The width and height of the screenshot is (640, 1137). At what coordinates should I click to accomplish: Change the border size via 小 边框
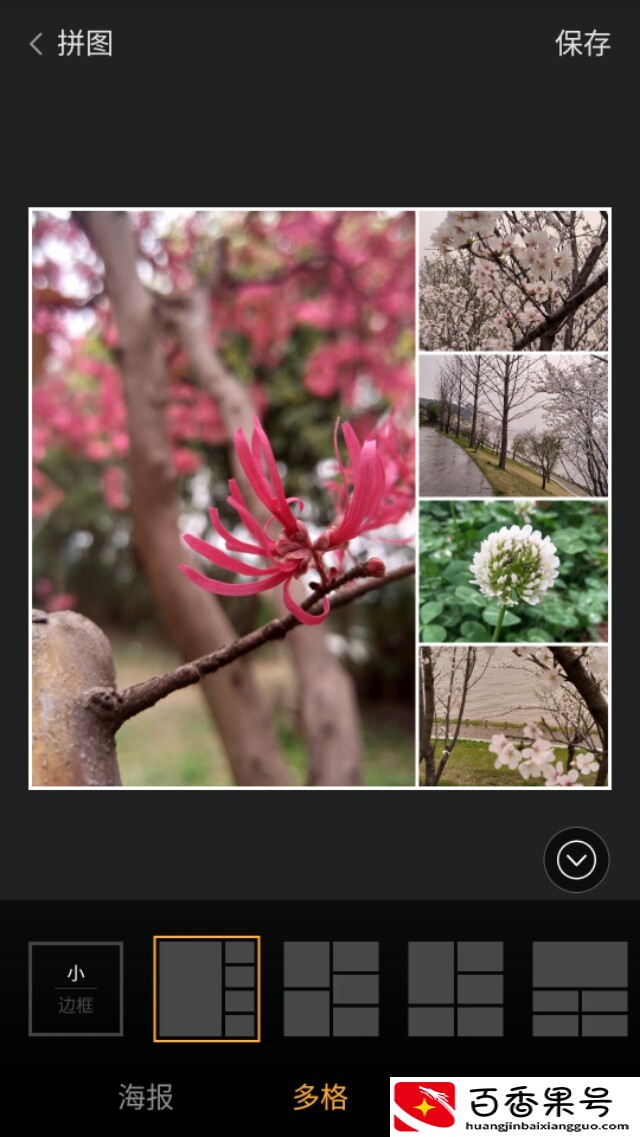[76, 988]
